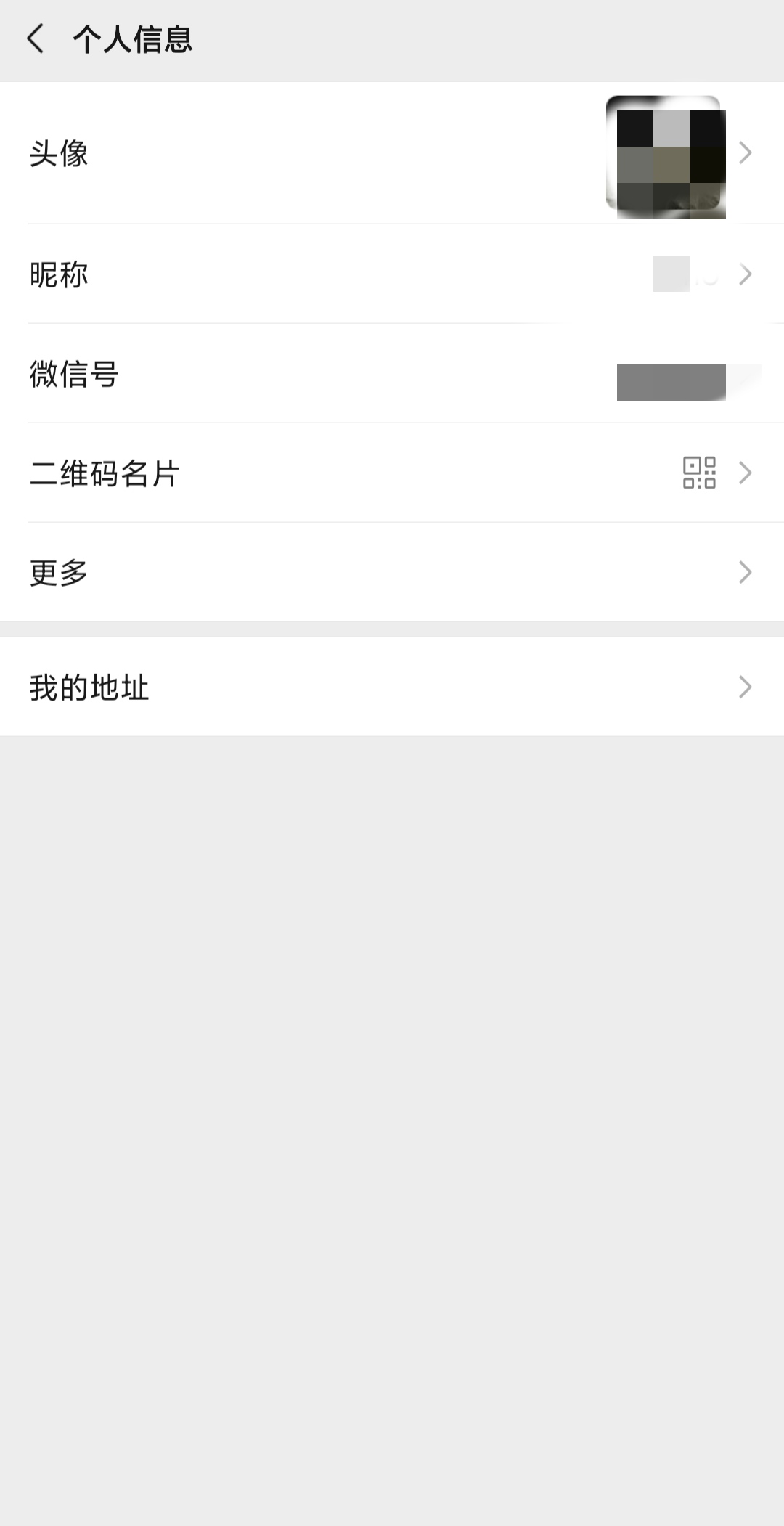
Task: Tap the 昵称 text label
Action: pos(59,274)
